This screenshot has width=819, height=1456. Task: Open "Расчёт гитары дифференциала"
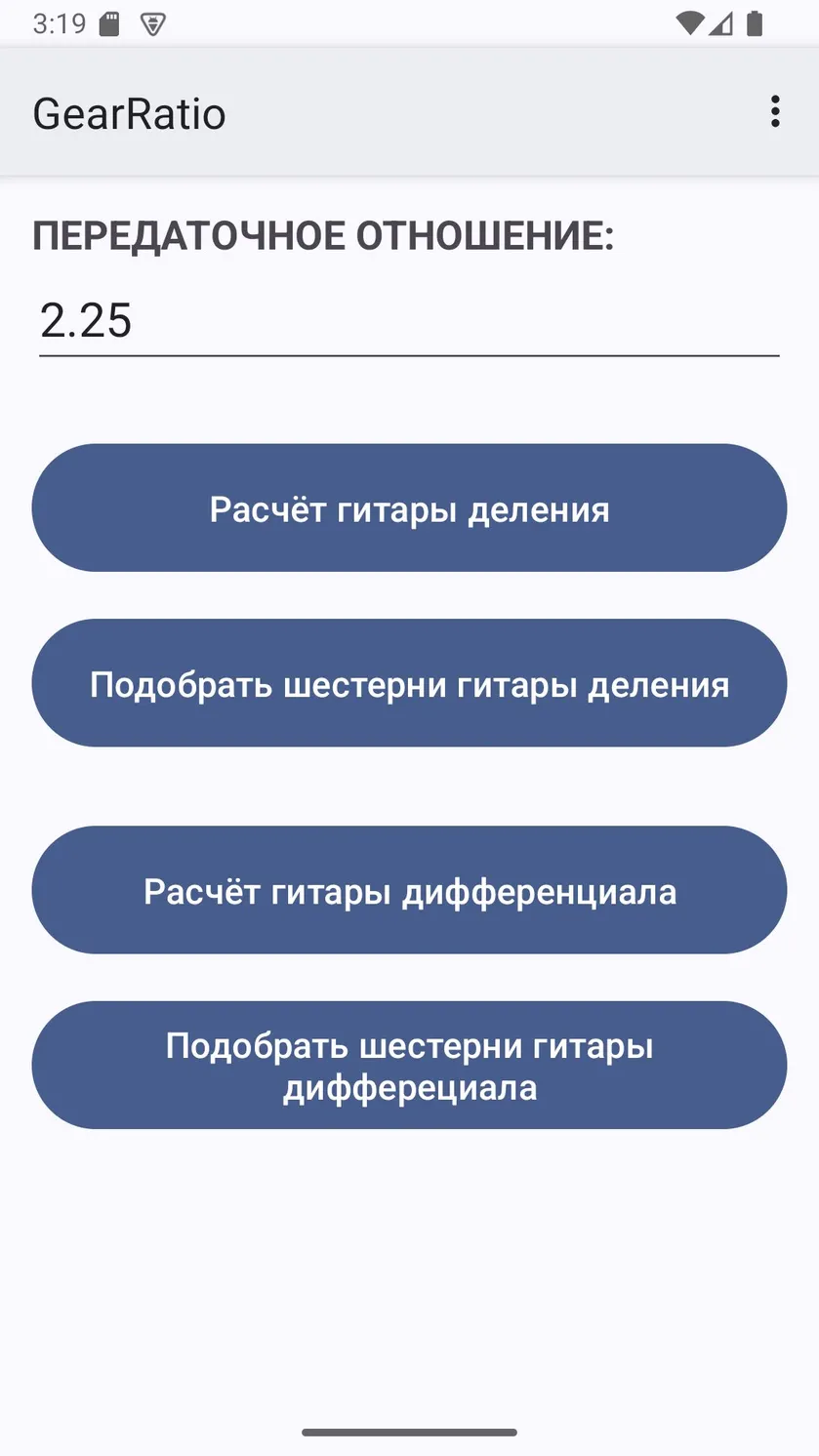(x=409, y=890)
